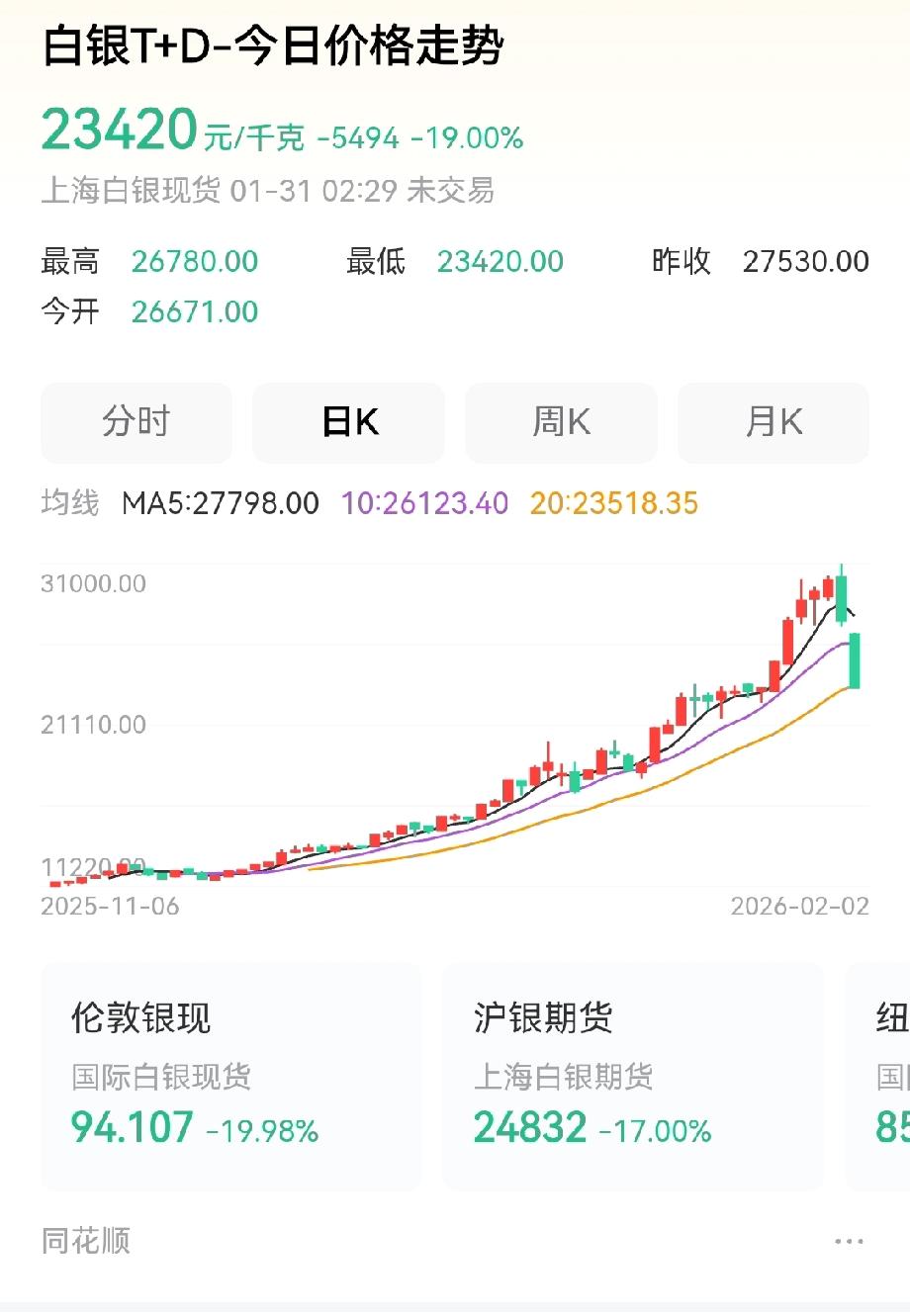Tap the tallest green candlestick on chart
The width and height of the screenshot is (910, 1316).
click(x=857, y=662)
